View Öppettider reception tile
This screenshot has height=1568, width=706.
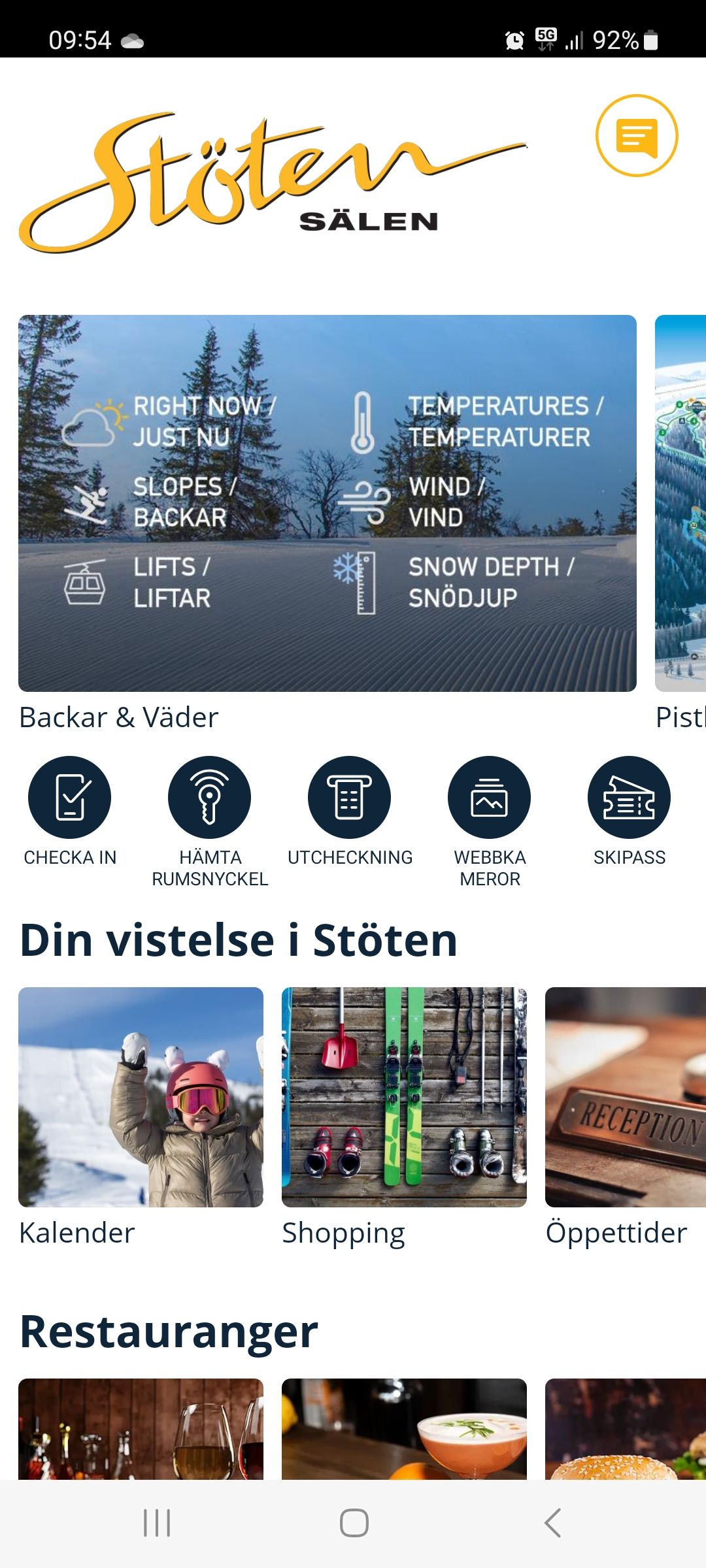(x=625, y=1096)
